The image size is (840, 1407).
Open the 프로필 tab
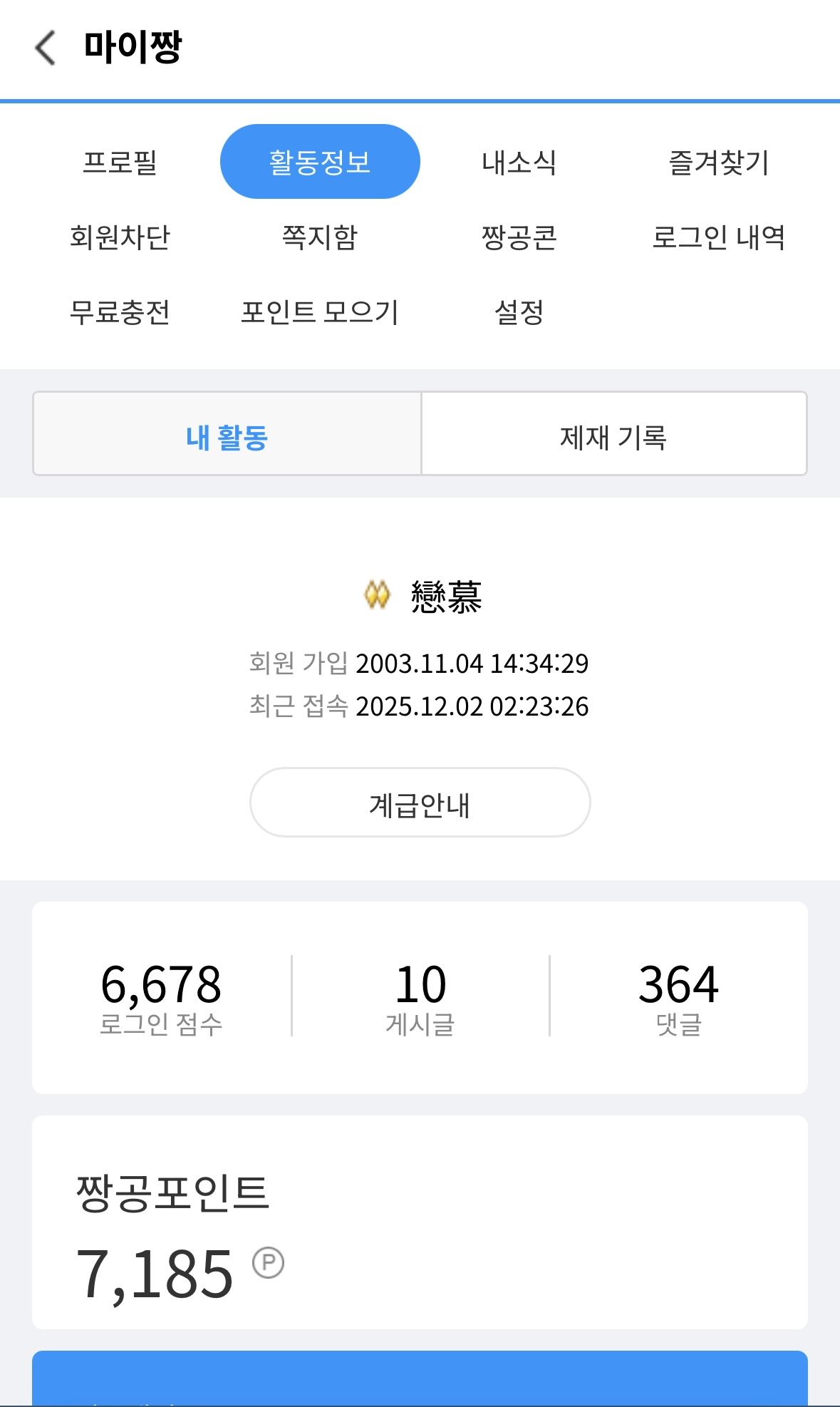120,163
